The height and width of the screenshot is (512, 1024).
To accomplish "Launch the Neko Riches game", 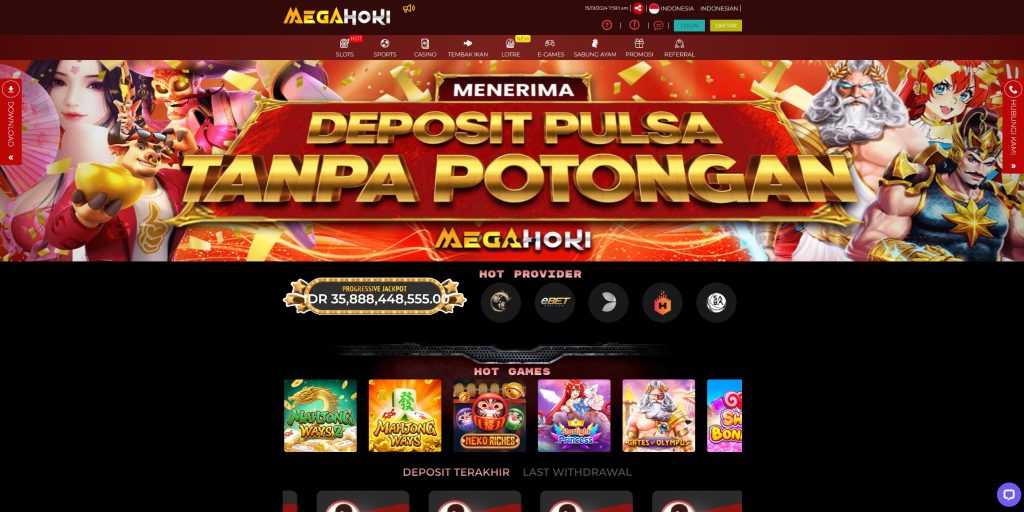I will [x=490, y=415].
